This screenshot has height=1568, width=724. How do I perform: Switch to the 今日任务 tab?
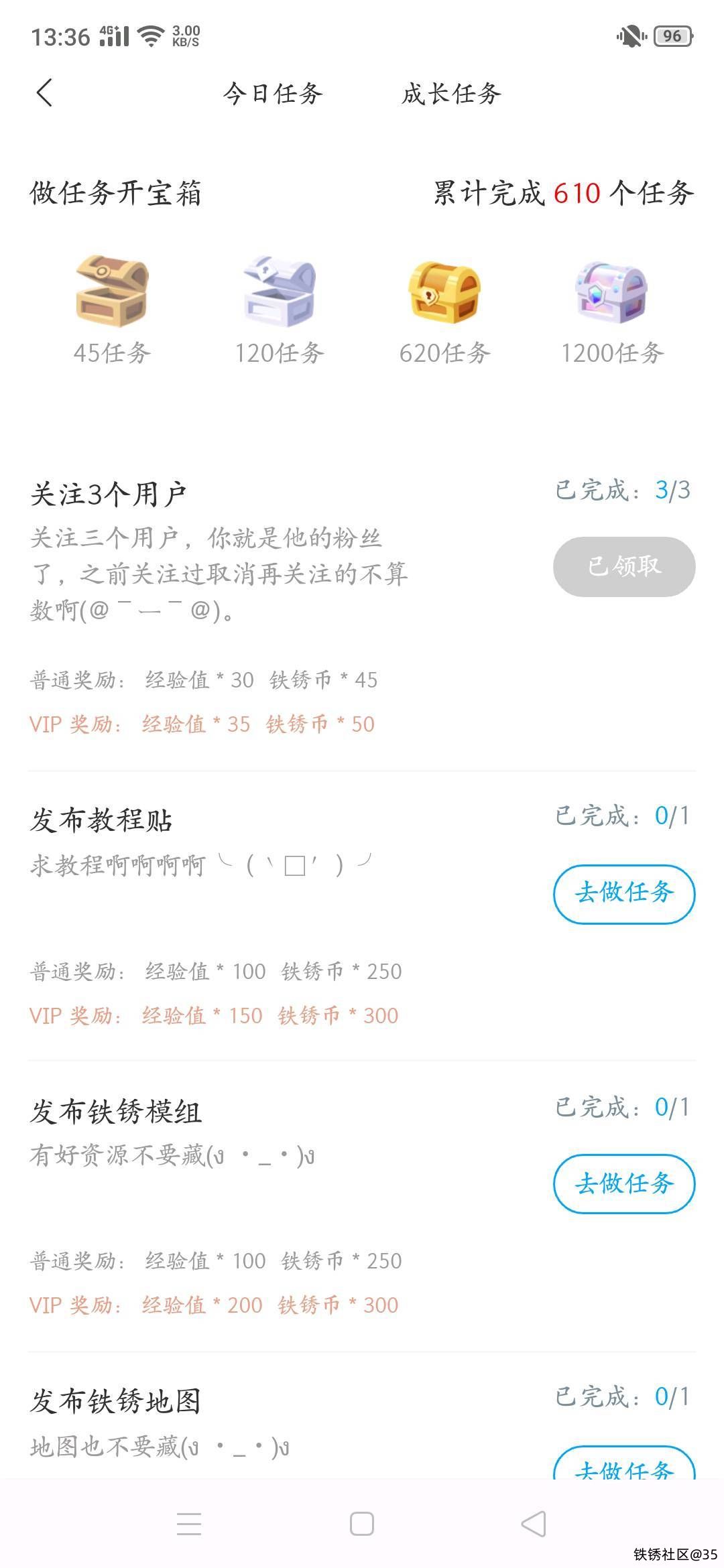[273, 94]
